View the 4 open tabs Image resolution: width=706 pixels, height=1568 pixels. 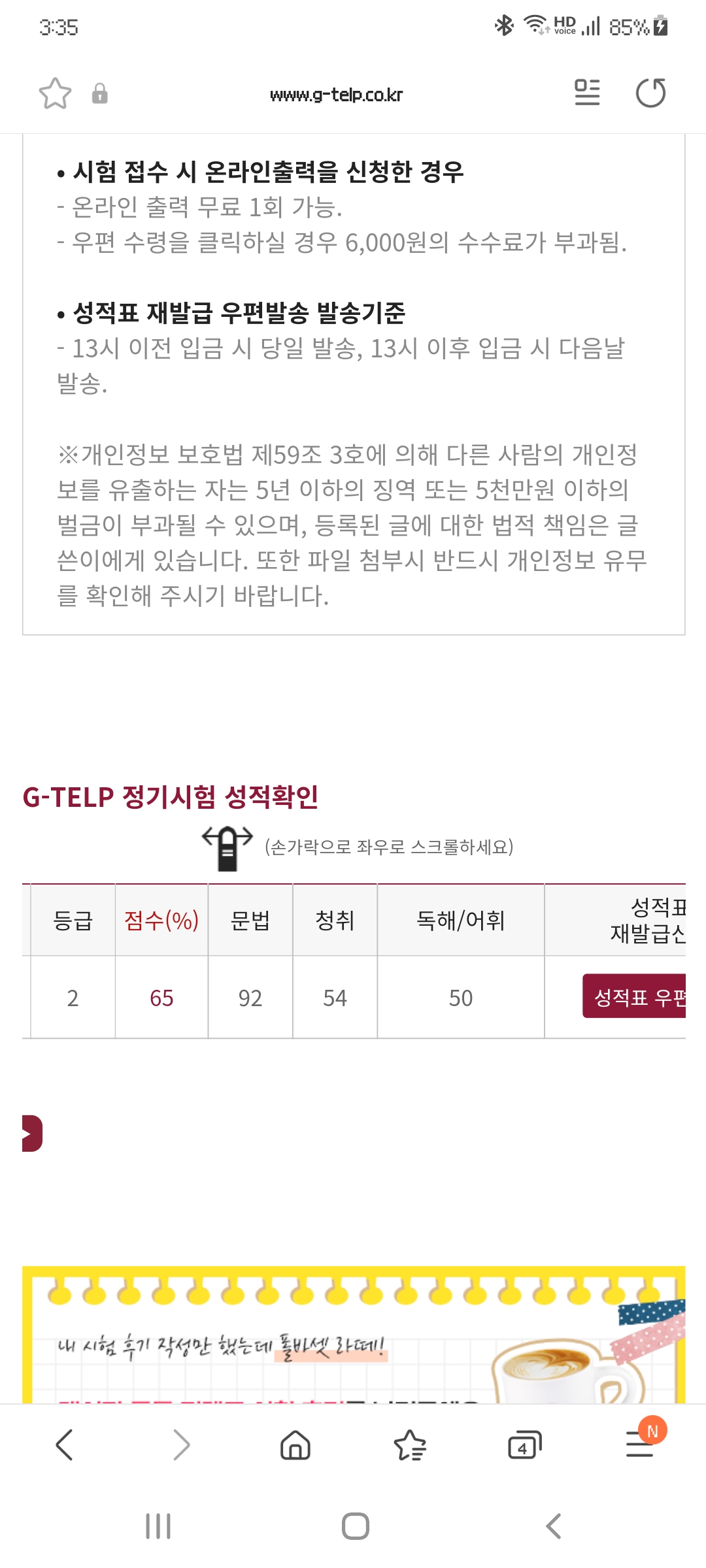(525, 1445)
